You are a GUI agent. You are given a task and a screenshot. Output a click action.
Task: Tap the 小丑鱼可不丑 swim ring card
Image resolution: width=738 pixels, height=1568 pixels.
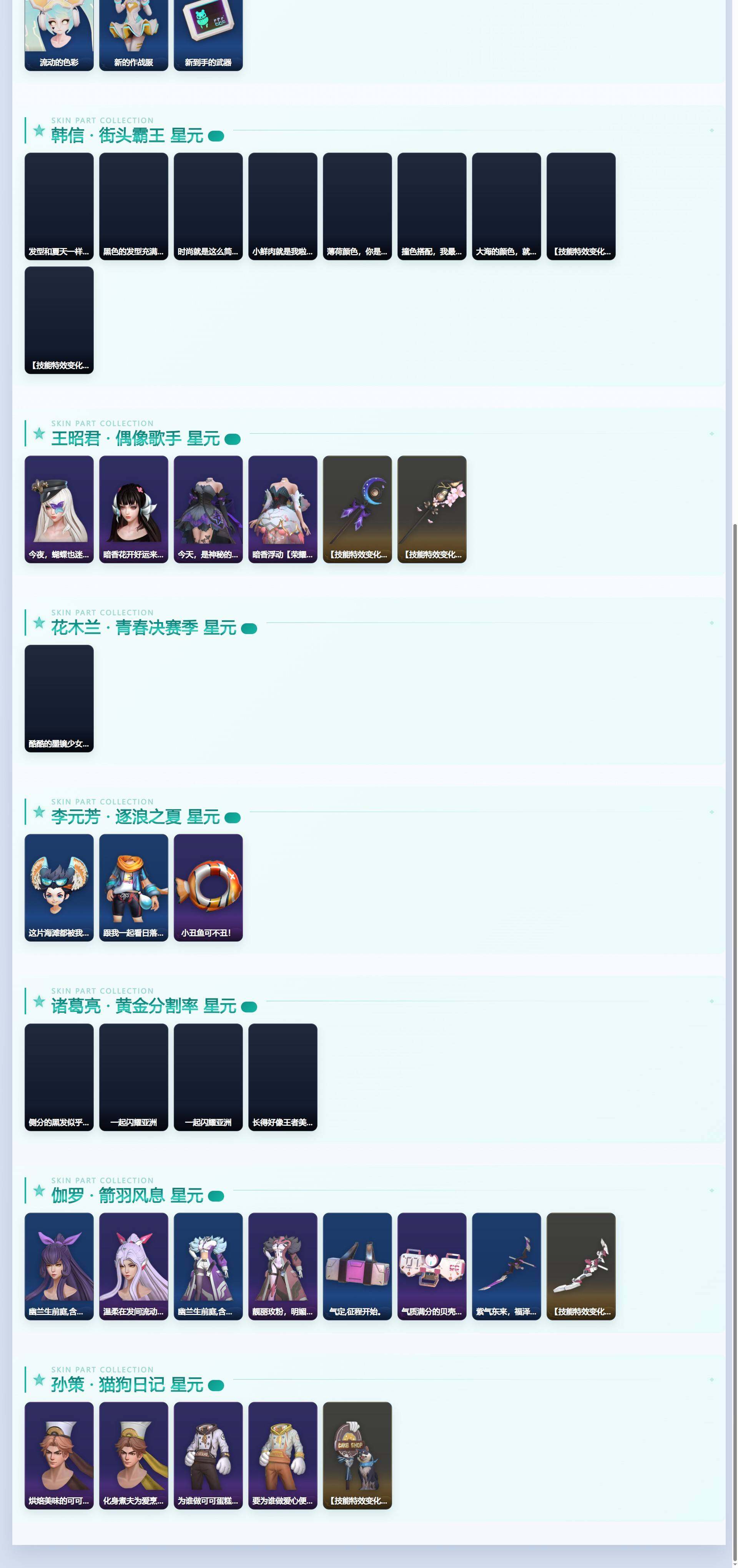tap(208, 888)
